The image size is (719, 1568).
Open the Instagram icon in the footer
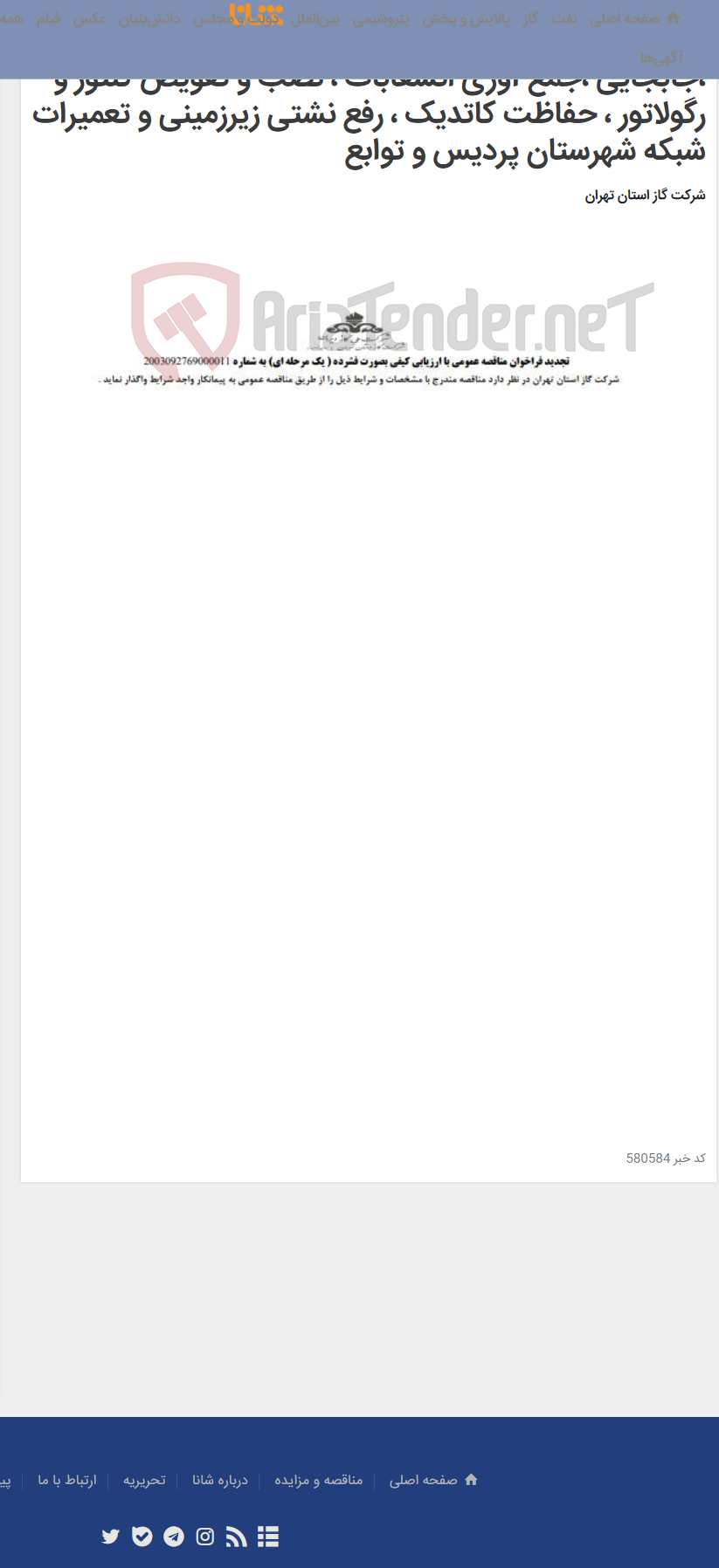[x=205, y=1537]
